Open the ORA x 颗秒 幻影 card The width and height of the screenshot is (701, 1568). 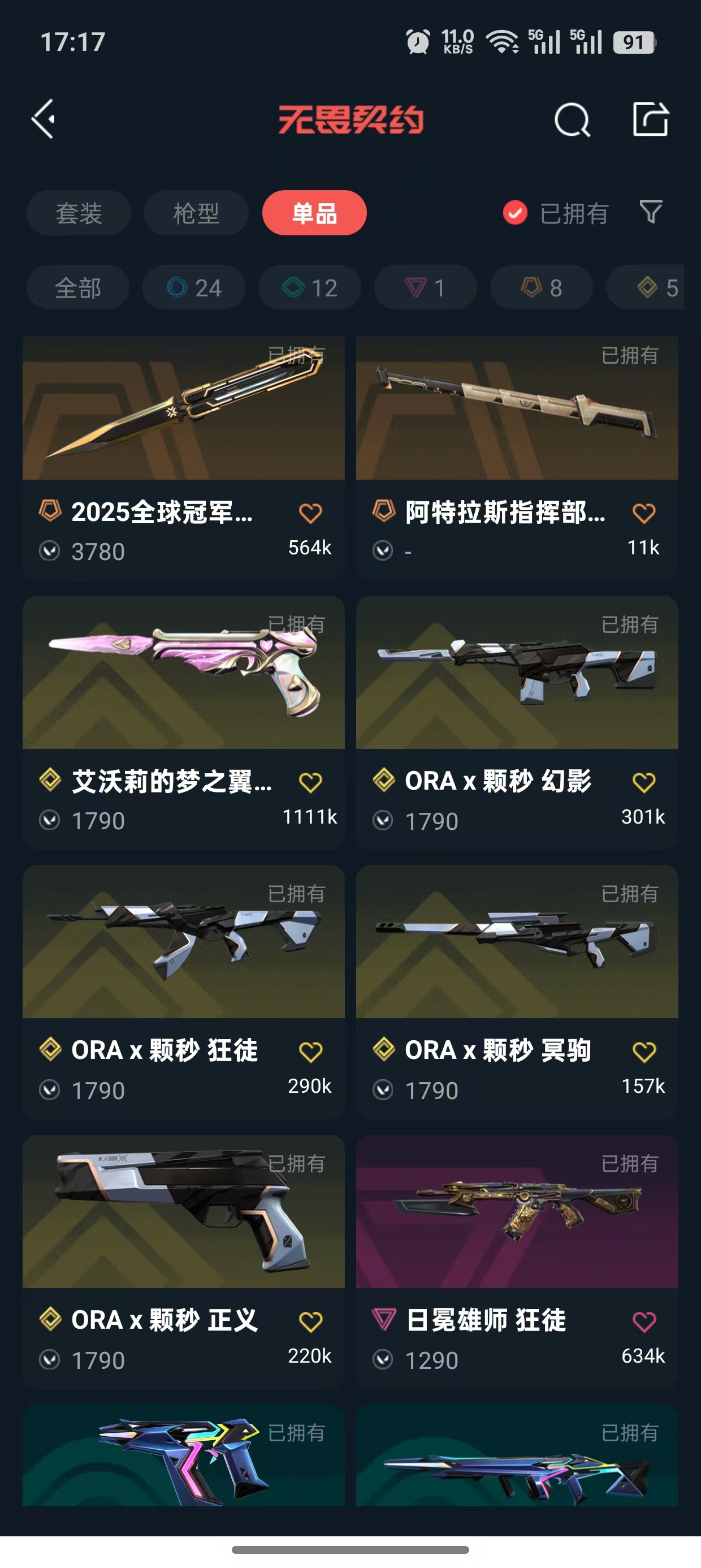click(x=517, y=673)
